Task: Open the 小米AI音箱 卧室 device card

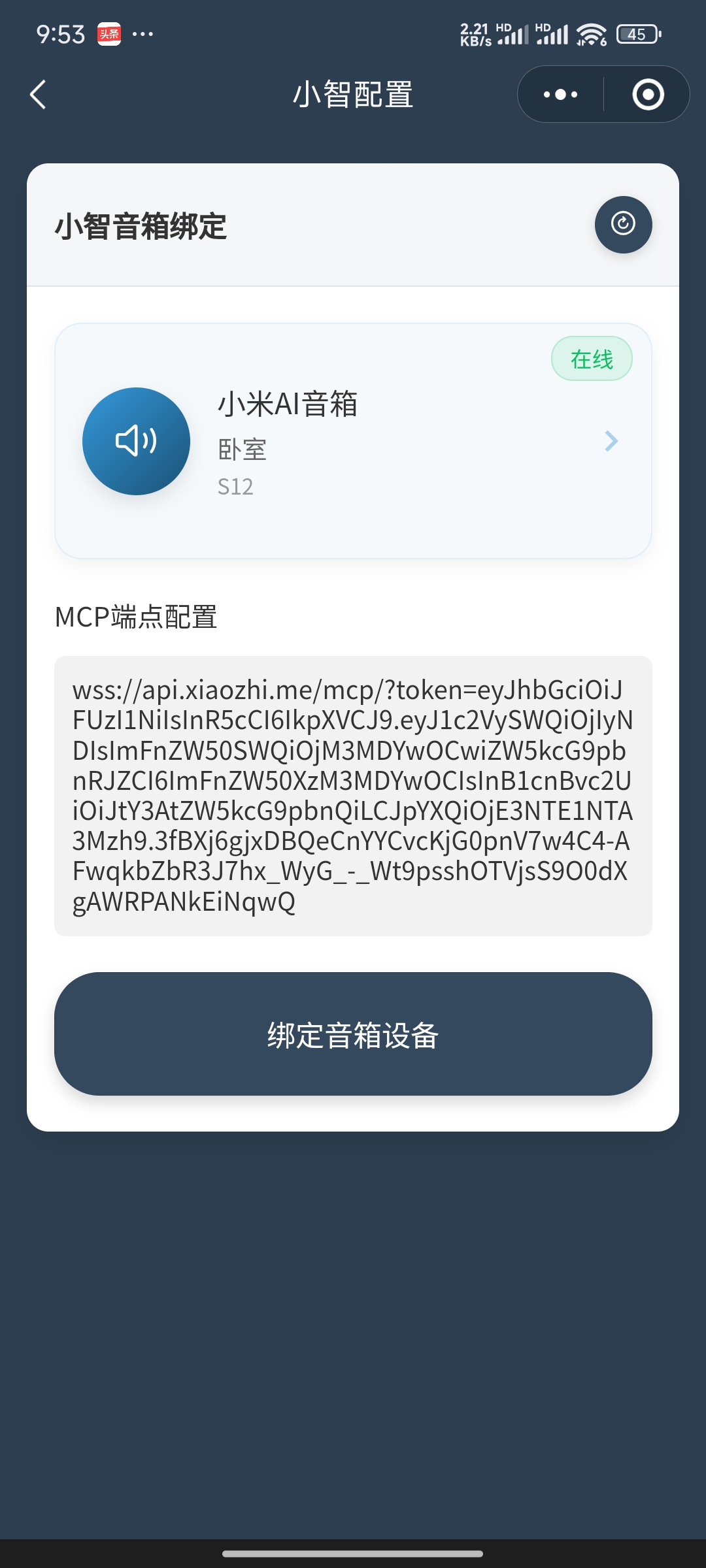Action: point(353,441)
